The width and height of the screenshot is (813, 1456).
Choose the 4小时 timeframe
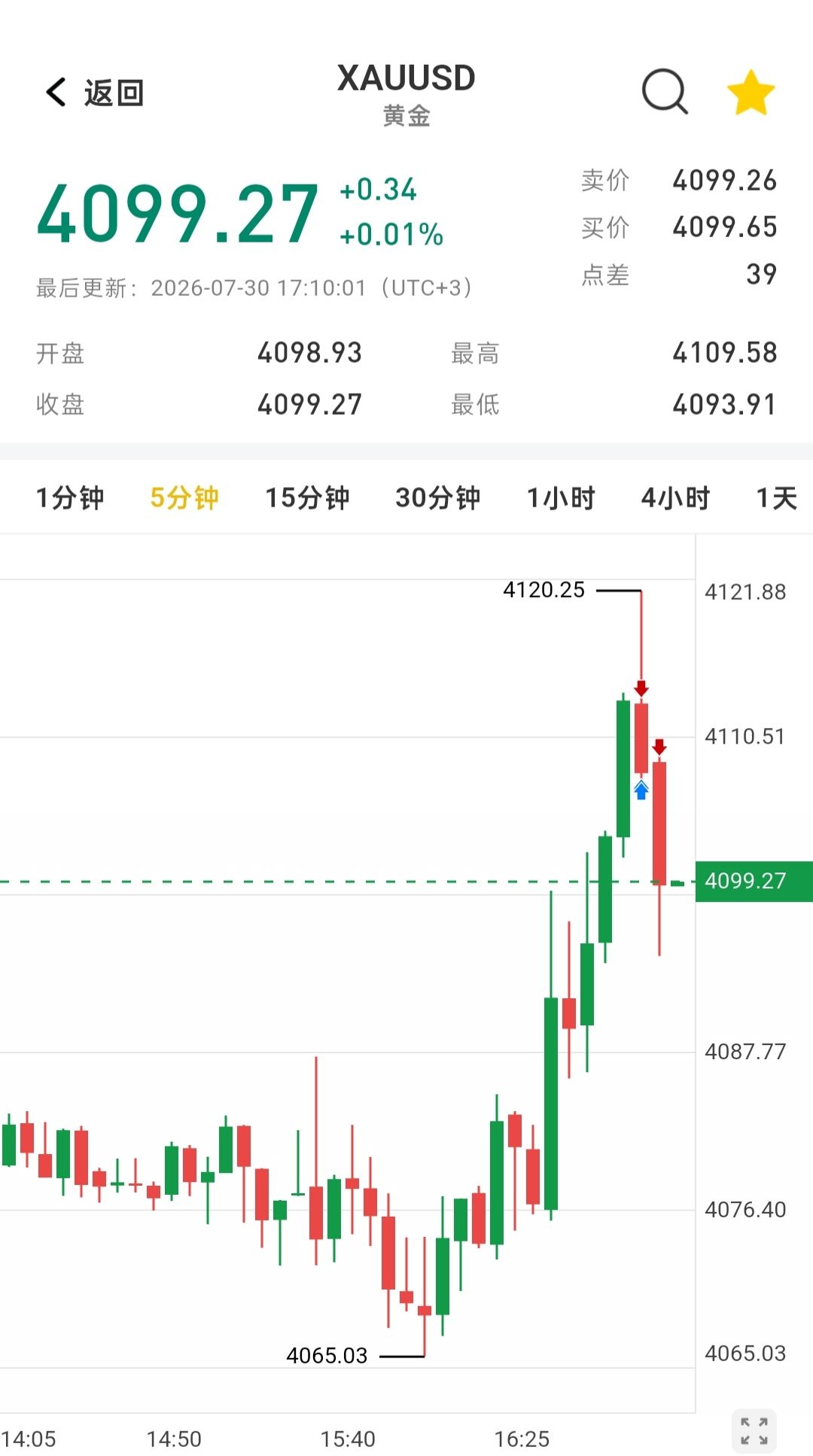(675, 498)
